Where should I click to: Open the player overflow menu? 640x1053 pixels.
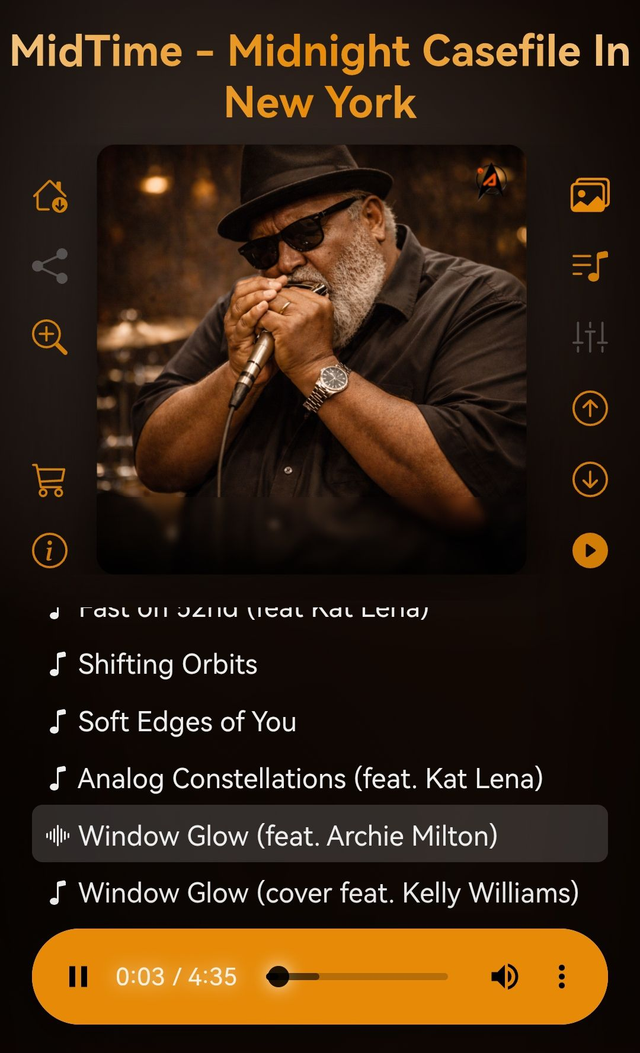562,977
